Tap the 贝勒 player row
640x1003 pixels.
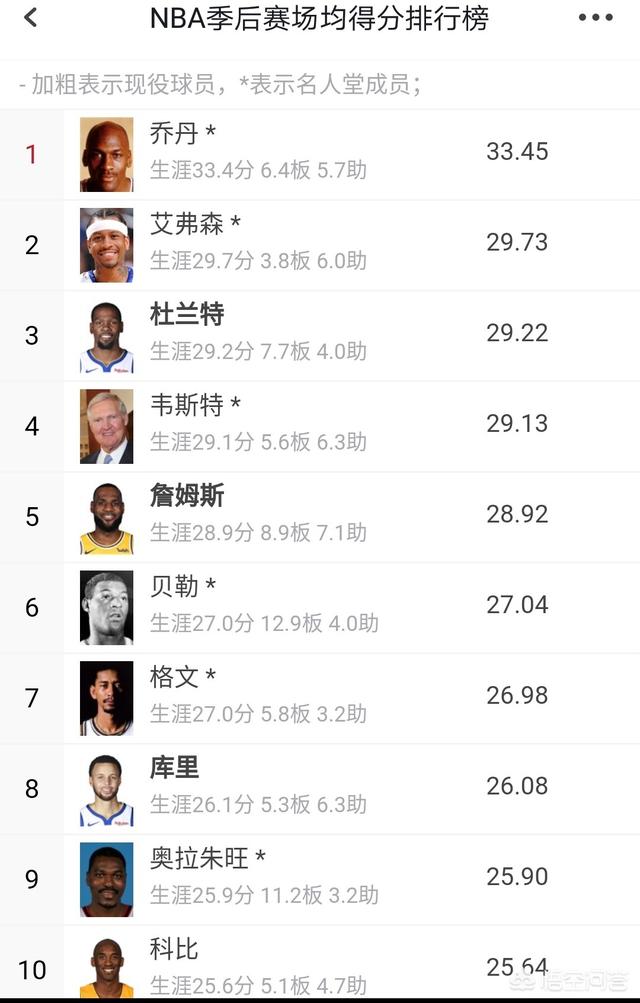[x=320, y=607]
